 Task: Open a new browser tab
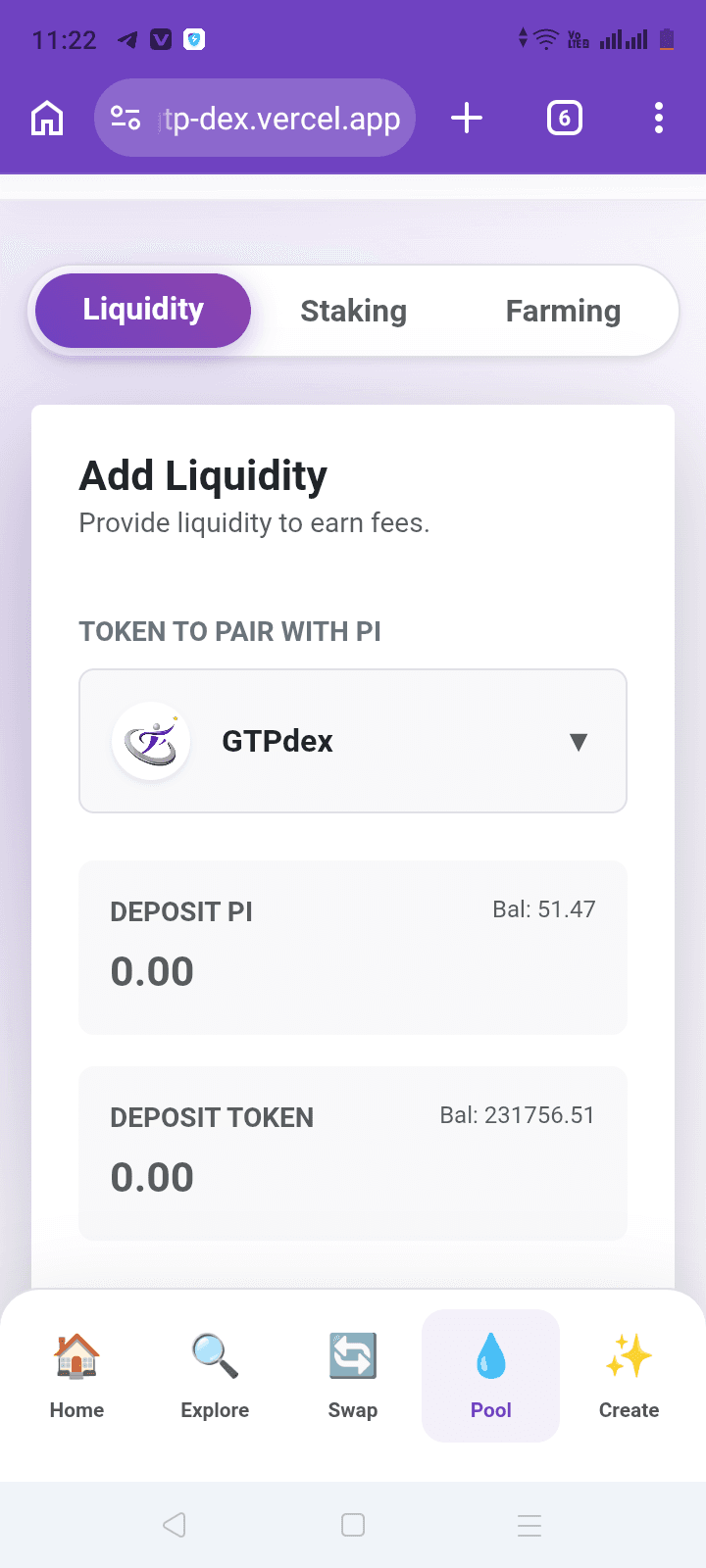pyautogui.click(x=467, y=119)
